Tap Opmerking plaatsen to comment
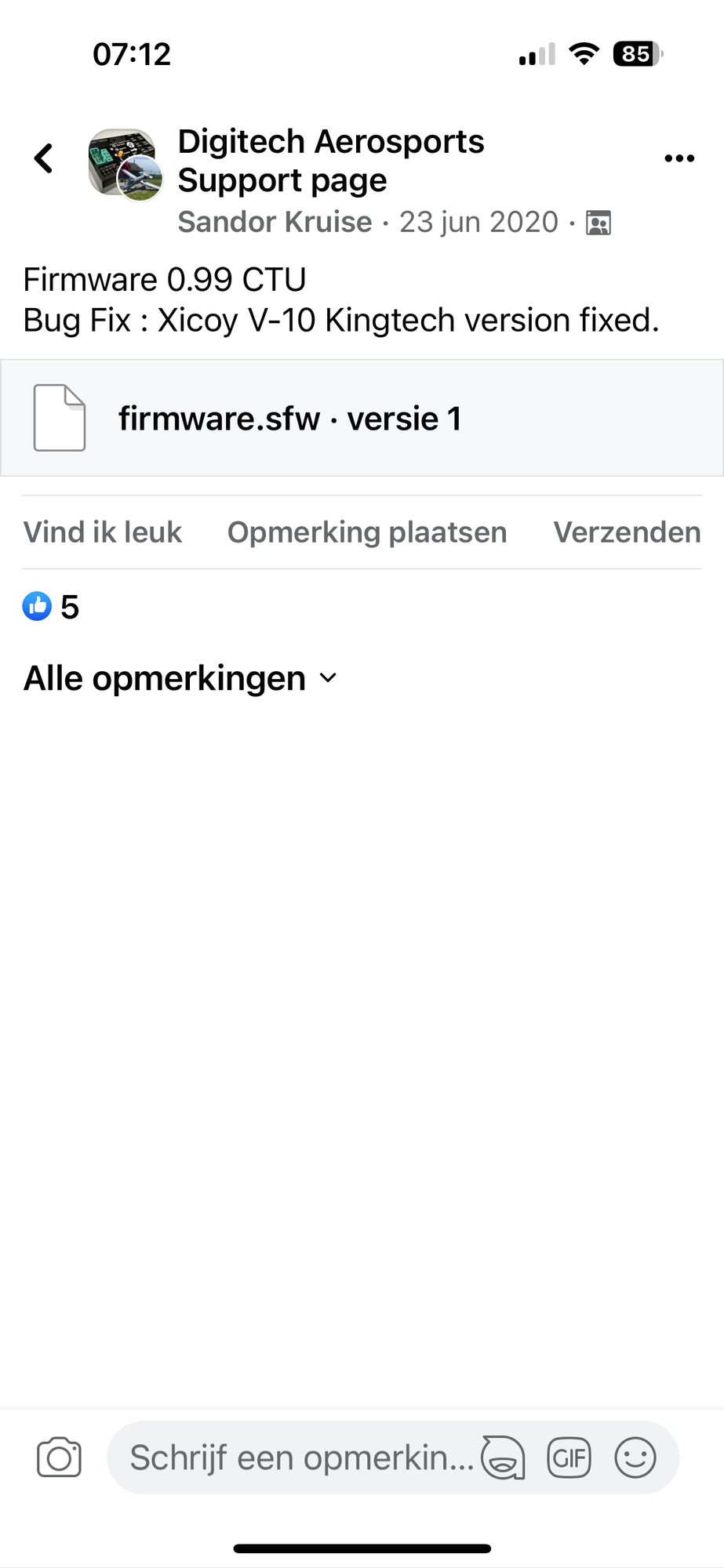The width and height of the screenshot is (724, 1568). pos(367,532)
